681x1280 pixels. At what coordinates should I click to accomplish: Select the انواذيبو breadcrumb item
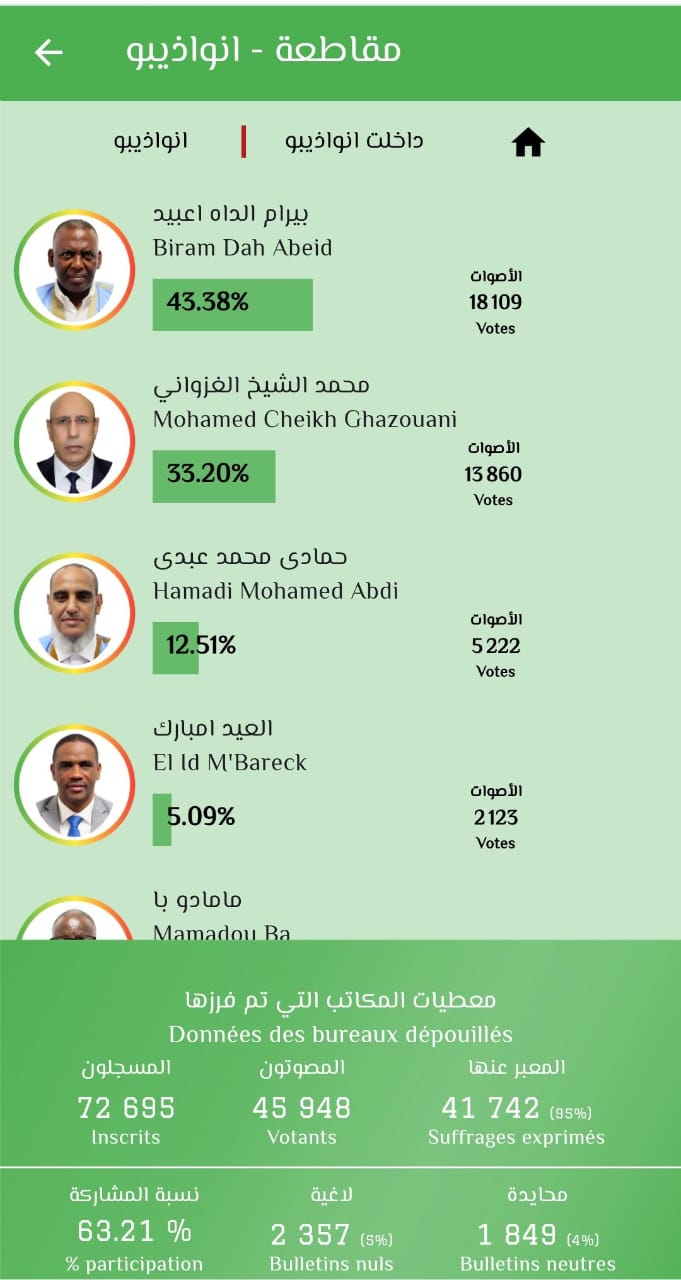(150, 141)
